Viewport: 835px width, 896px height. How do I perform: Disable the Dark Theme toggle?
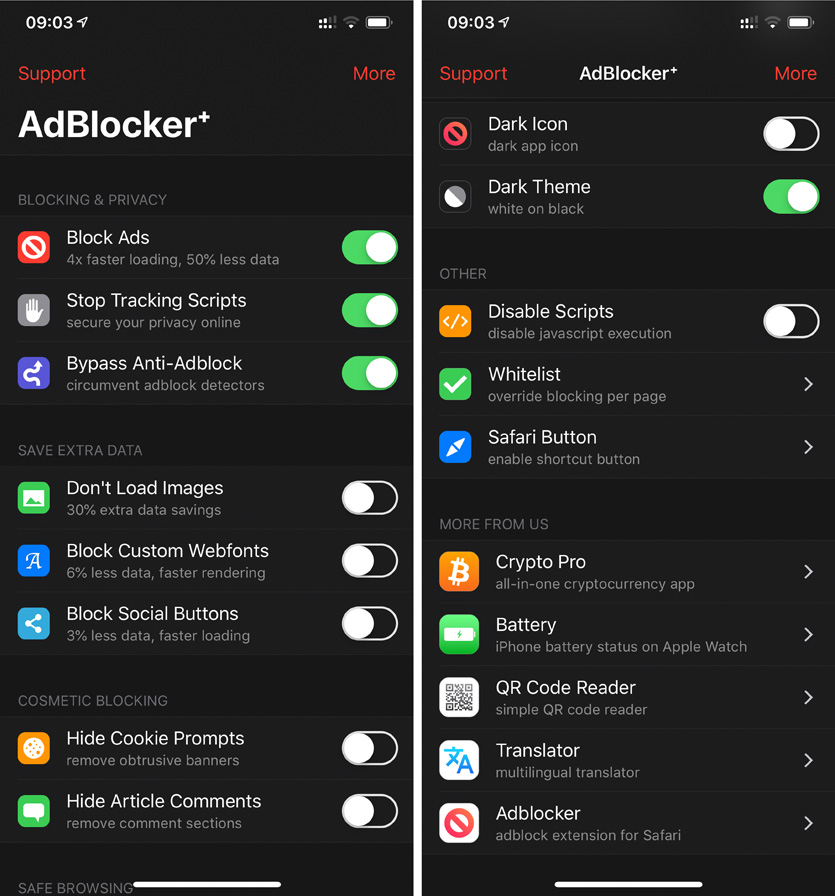[791, 197]
